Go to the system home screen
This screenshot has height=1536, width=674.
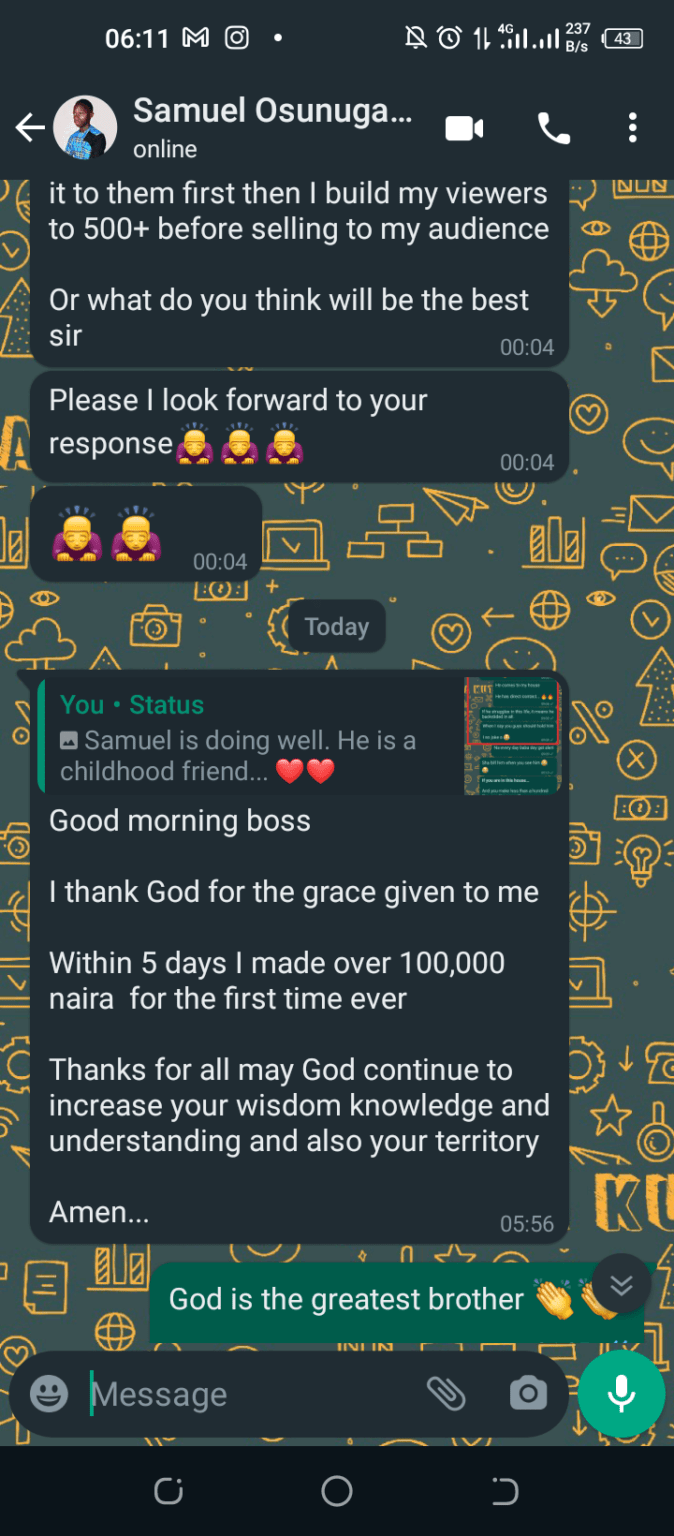(337, 1492)
